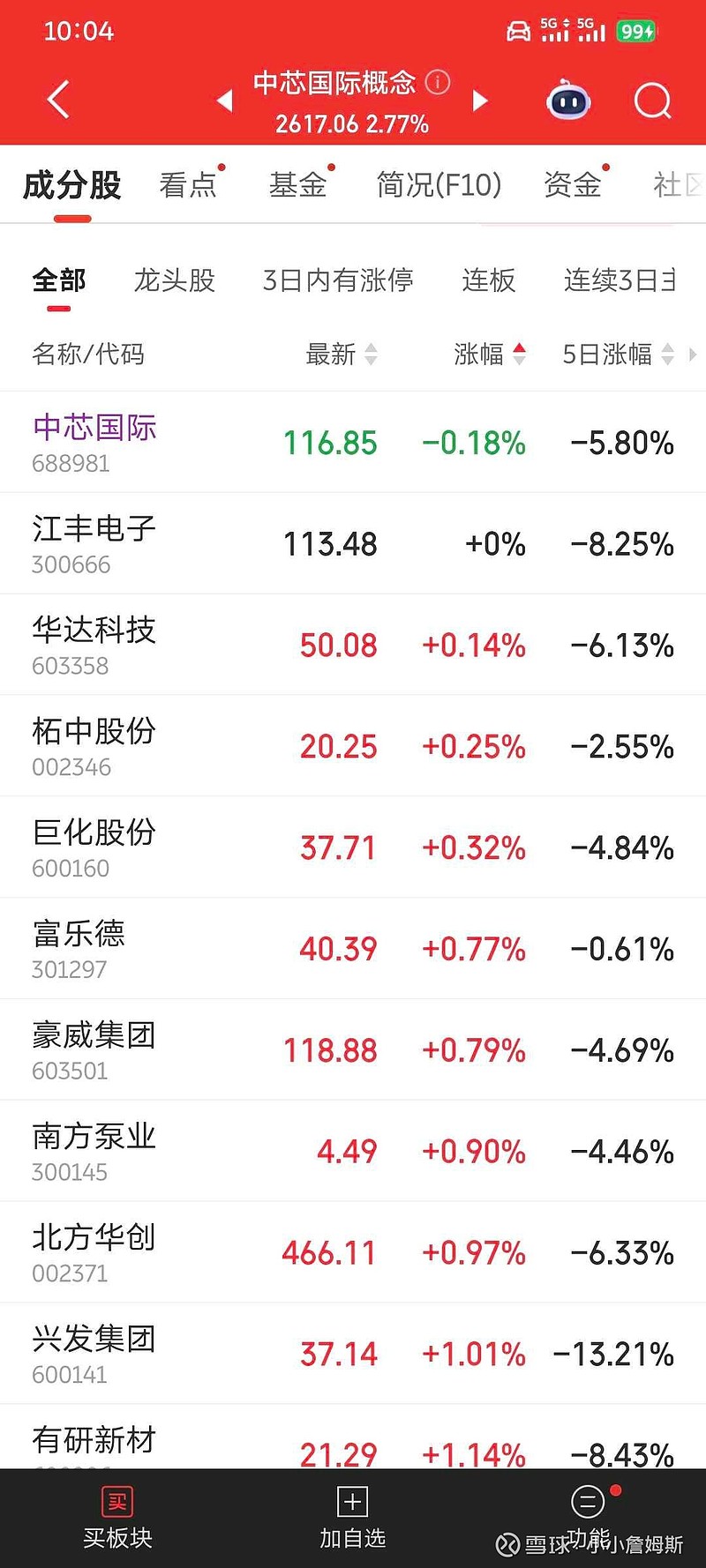Screen dimensions: 706x1568
Task: Switch to the previous sector with left arrow
Action: click(225, 101)
